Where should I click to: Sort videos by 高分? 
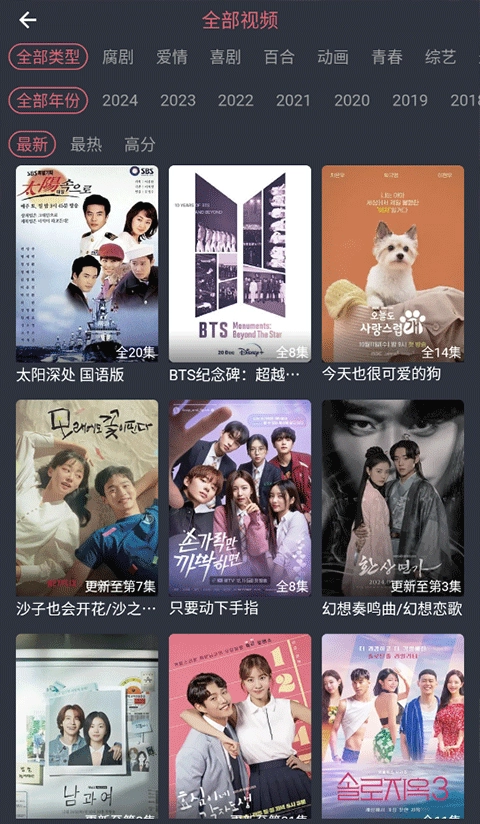tap(140, 144)
